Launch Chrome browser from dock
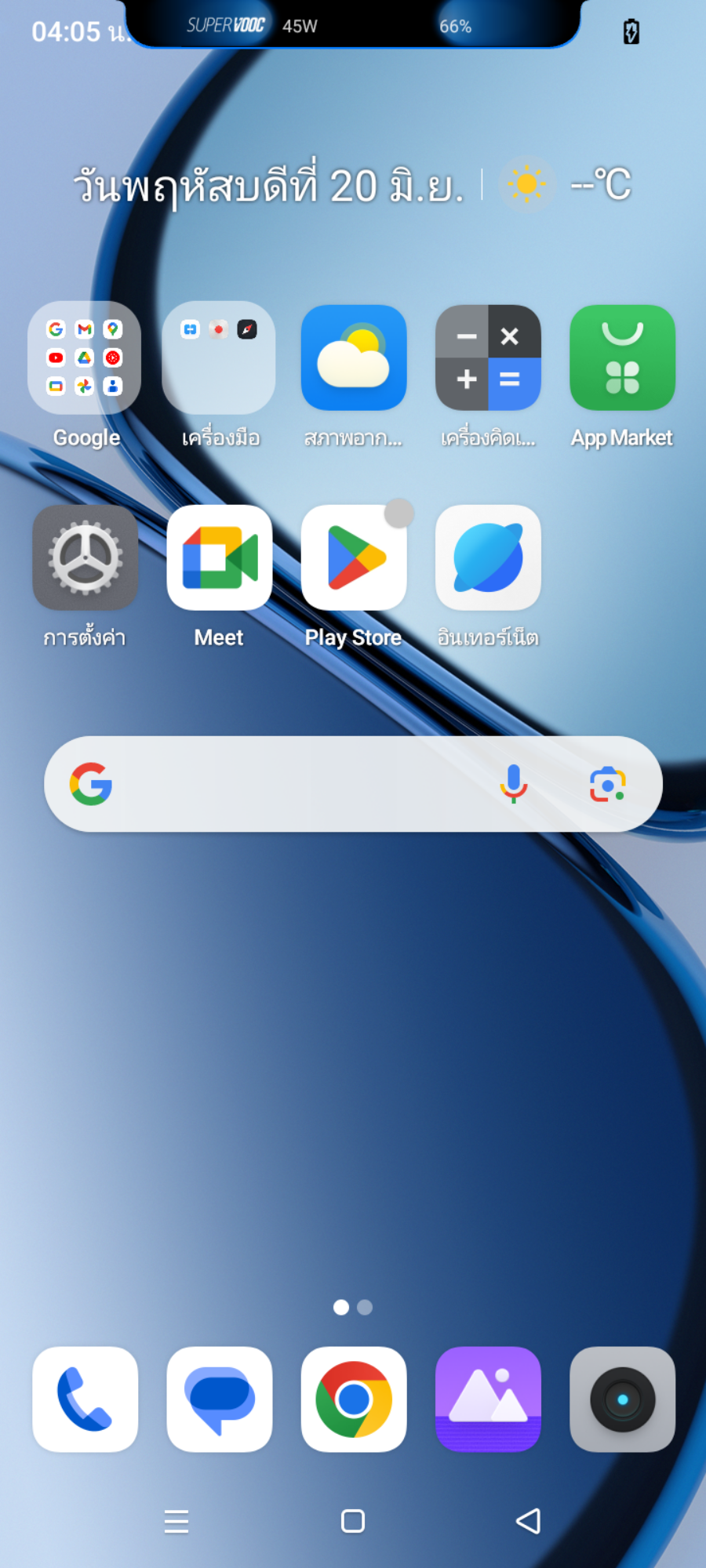Viewport: 706px width, 1568px height. (x=354, y=1399)
